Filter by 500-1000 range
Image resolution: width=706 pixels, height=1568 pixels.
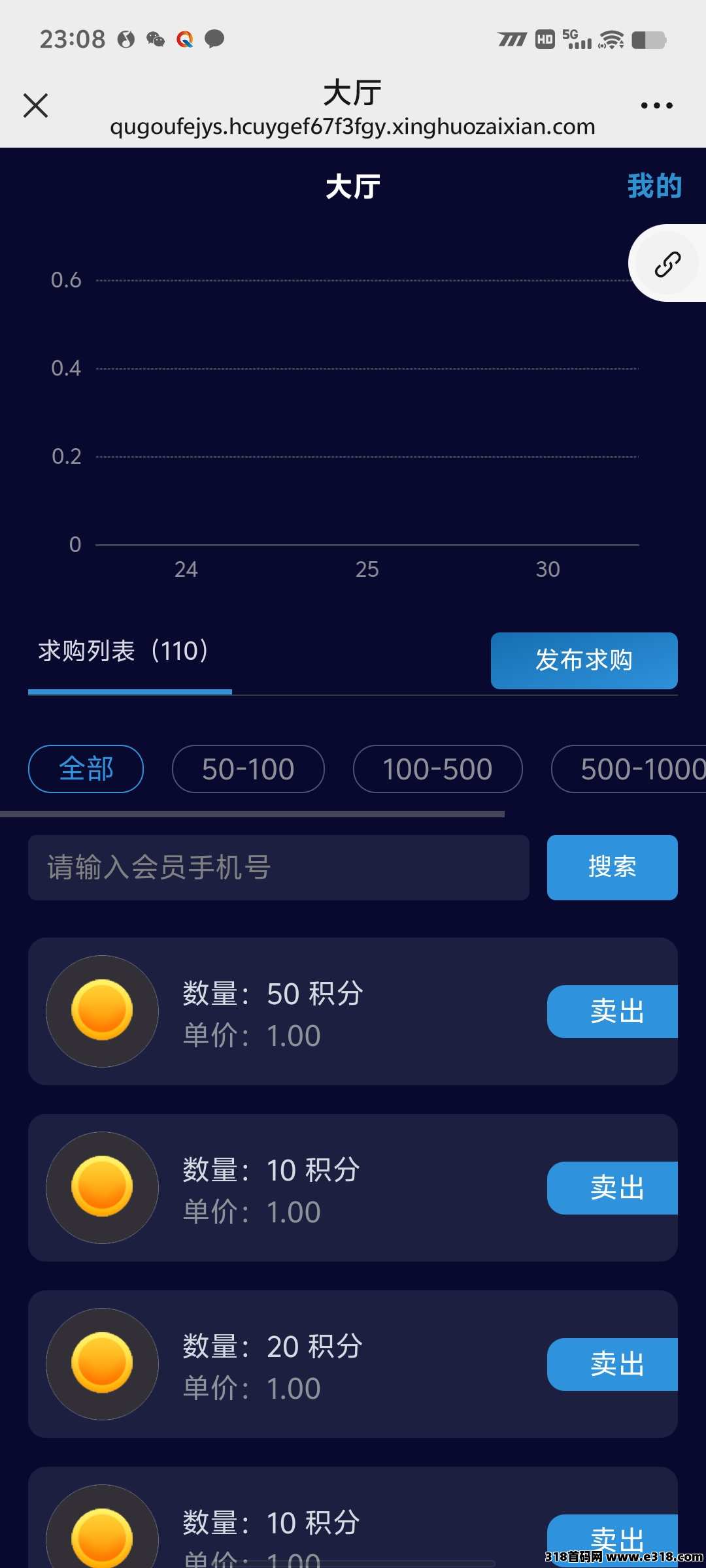click(629, 769)
